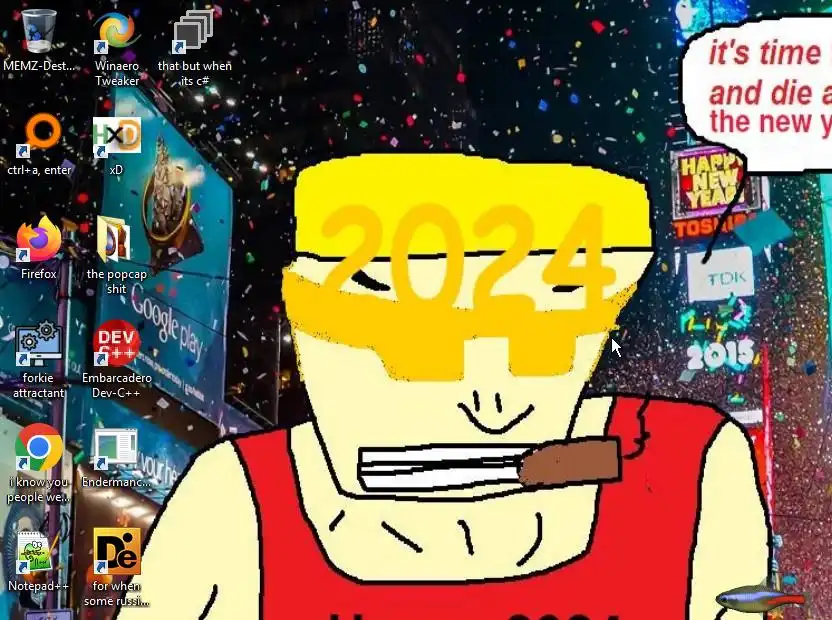Select the "that but when its c#" shortcut
Viewport: 832px width, 620px height.
194,31
